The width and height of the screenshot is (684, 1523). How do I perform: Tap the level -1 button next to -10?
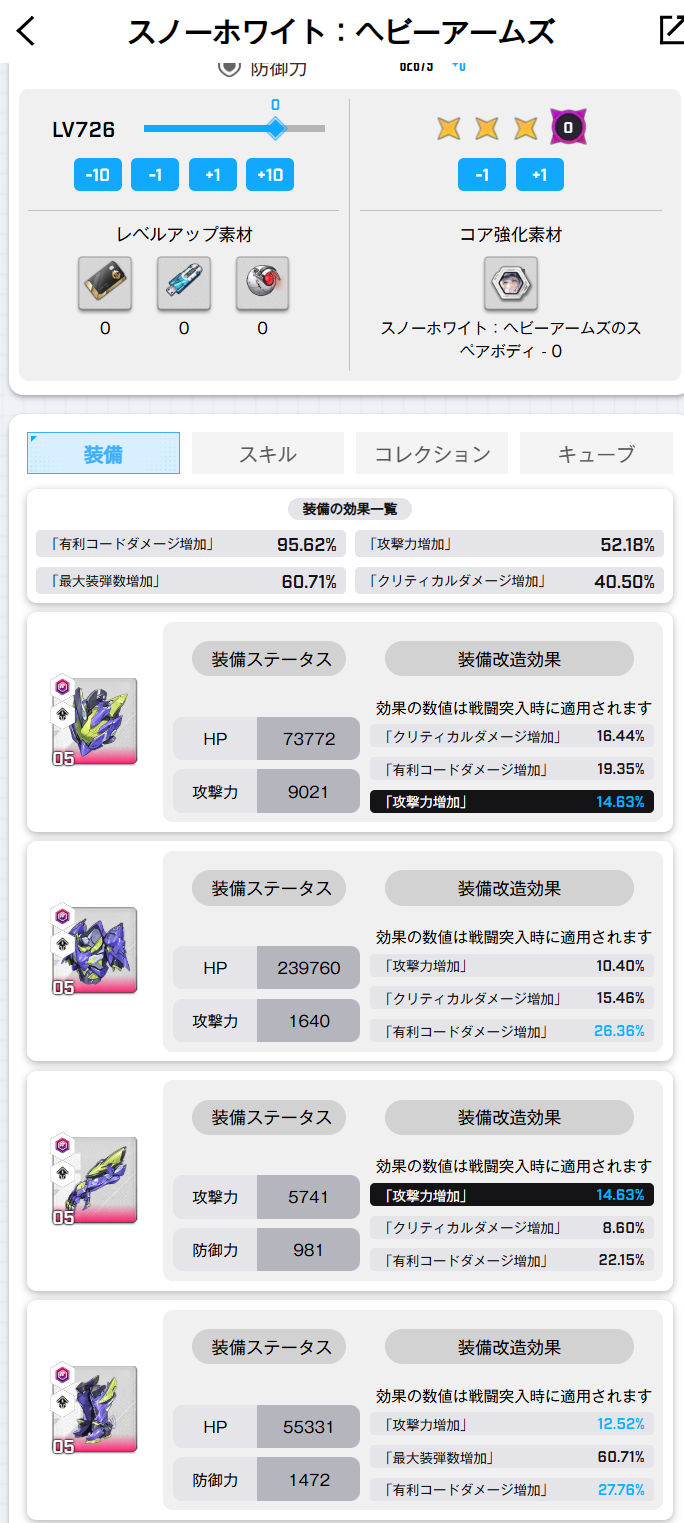(155, 175)
